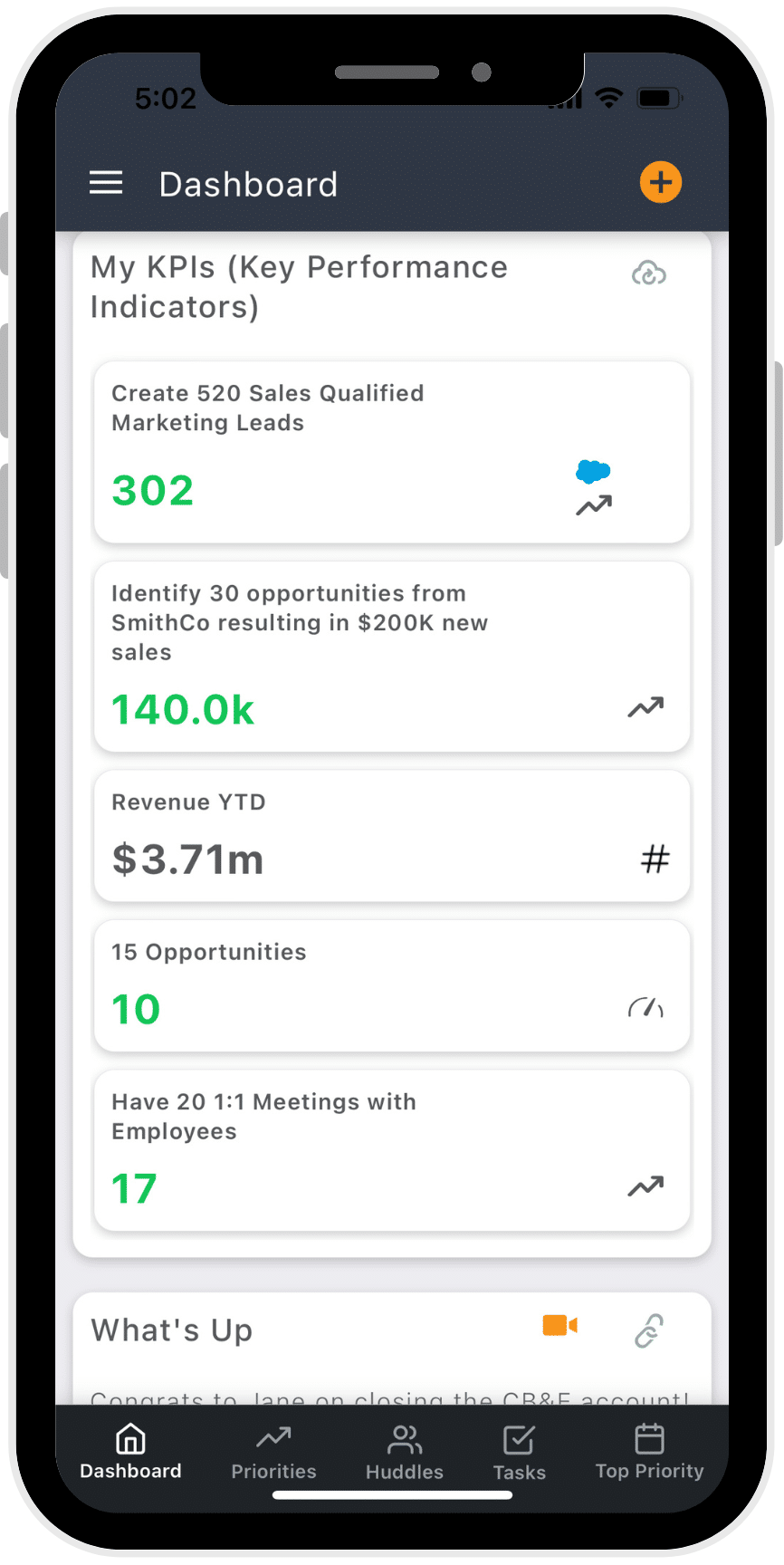Tap the cloud sync icon beside My KPIs
The height and width of the screenshot is (1565, 784).
tap(648, 274)
